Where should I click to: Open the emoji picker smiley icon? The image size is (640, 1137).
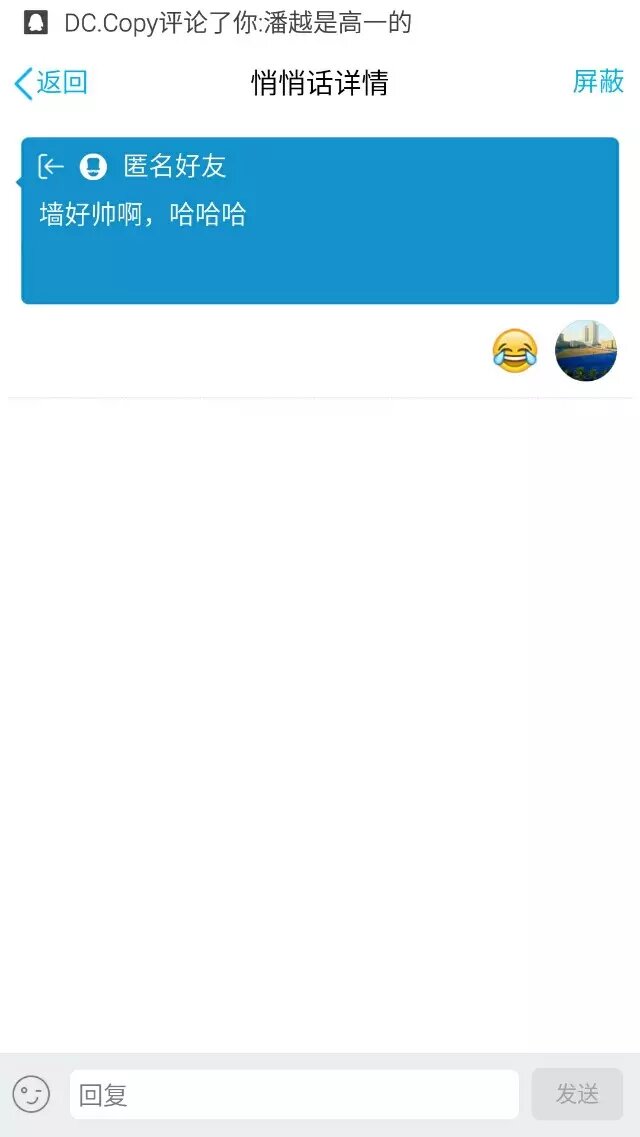(31, 1094)
